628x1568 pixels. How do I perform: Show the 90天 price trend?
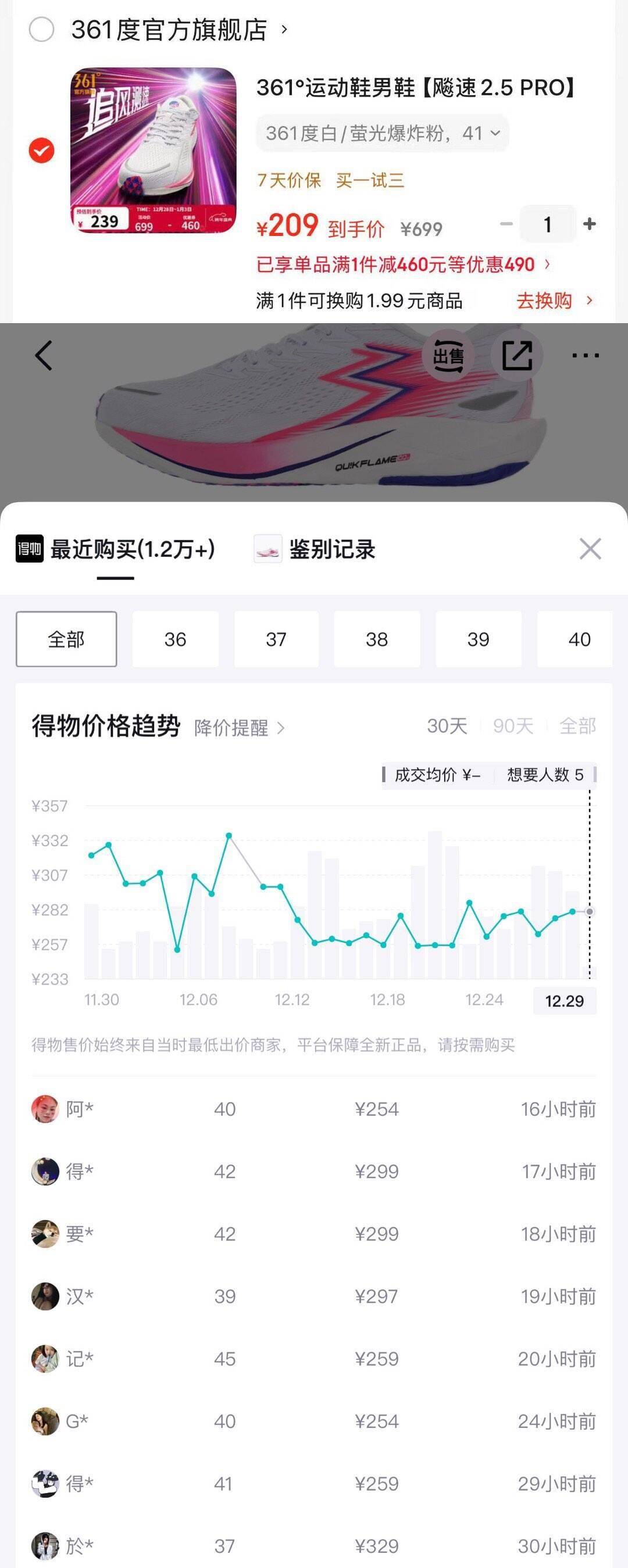(513, 725)
